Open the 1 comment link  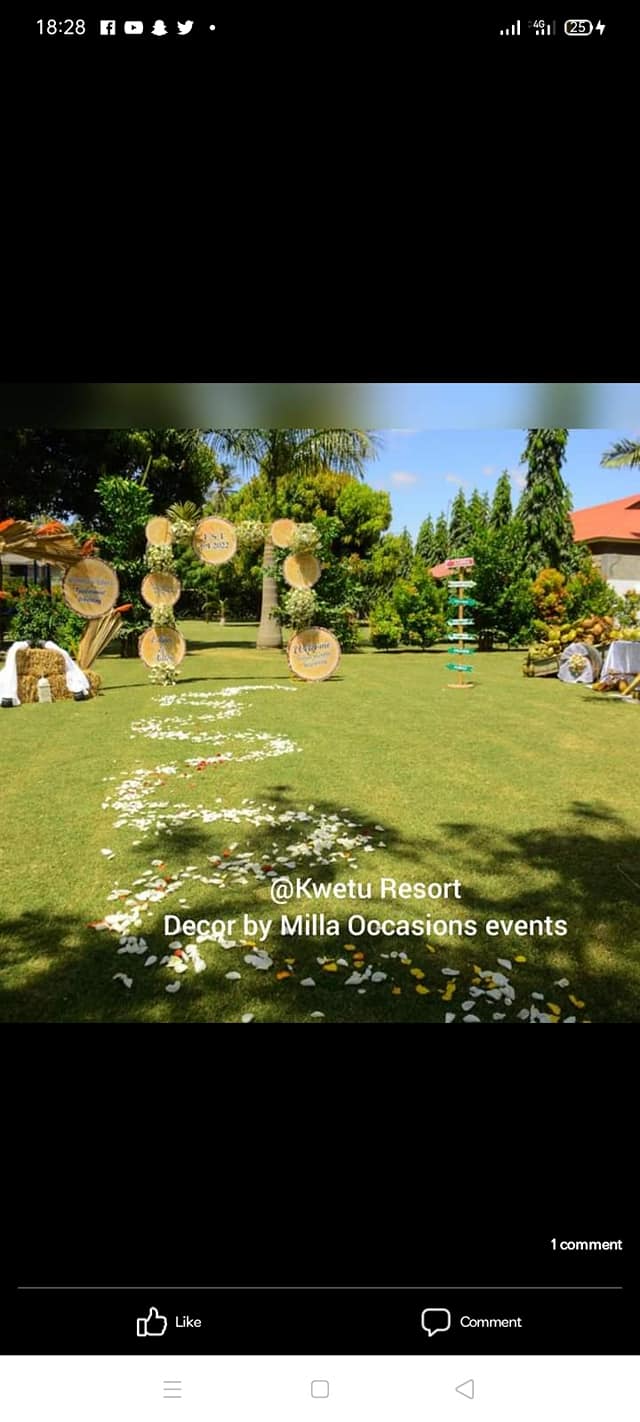coord(585,1244)
